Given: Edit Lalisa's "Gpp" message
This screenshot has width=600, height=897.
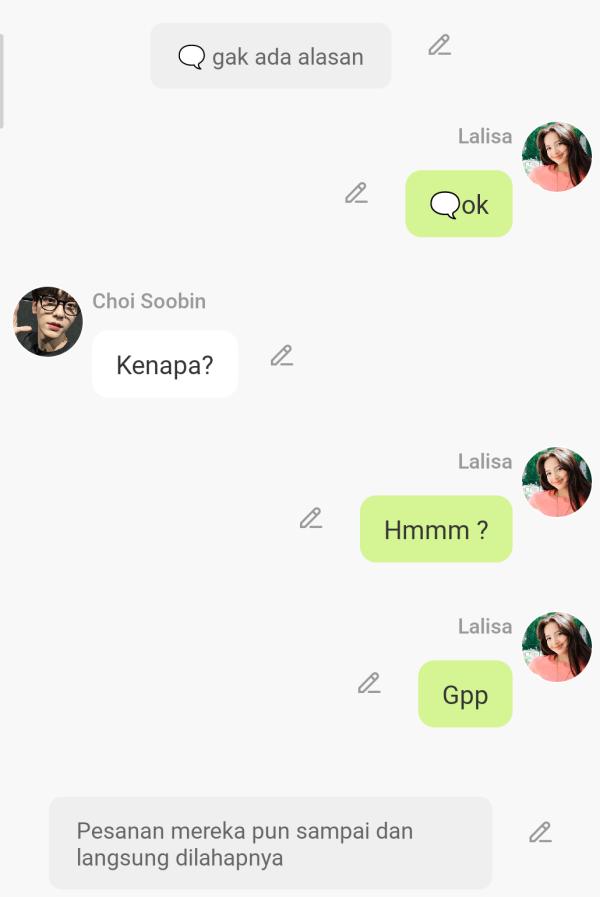Looking at the screenshot, I should tap(369, 684).
